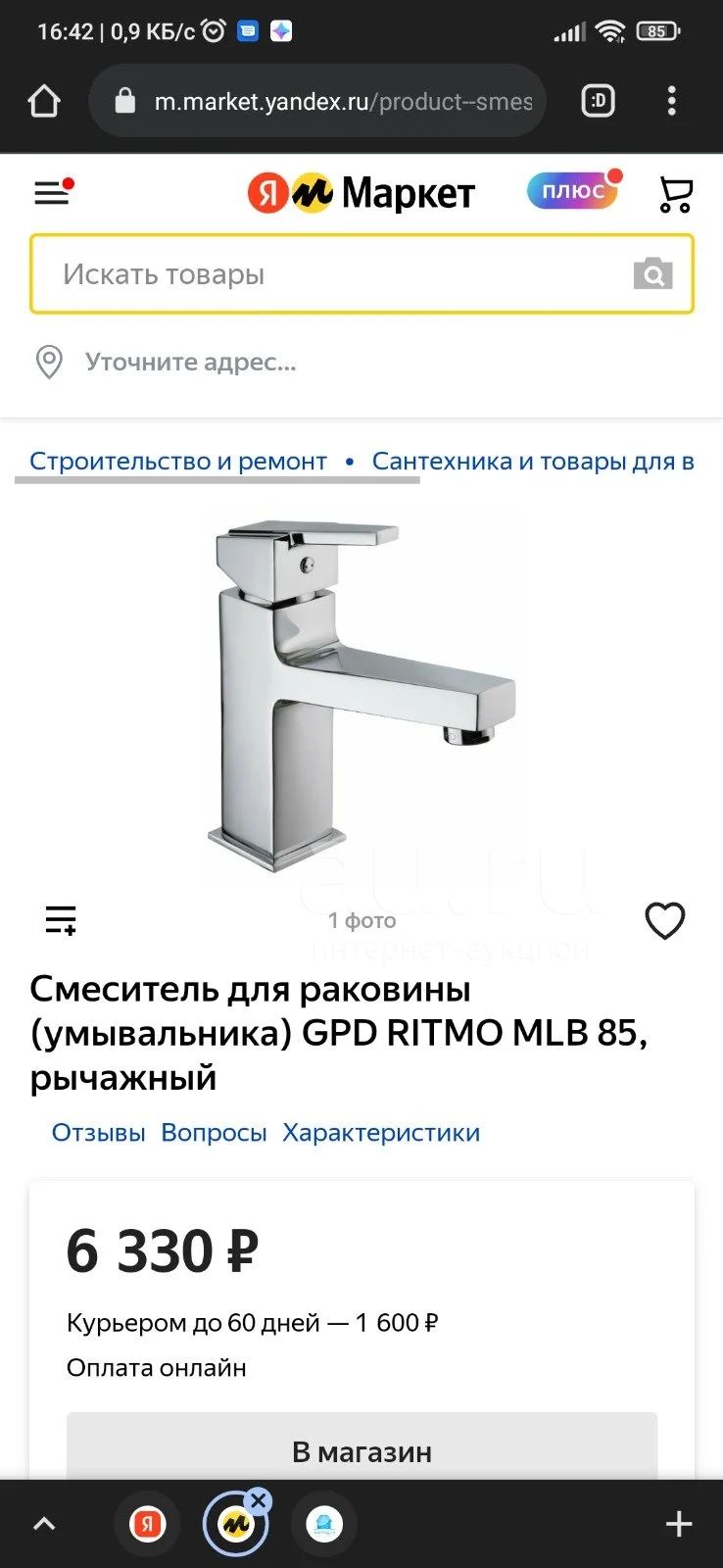The width and height of the screenshot is (723, 1568).
Task: Open the shopping cart
Action: [675, 193]
